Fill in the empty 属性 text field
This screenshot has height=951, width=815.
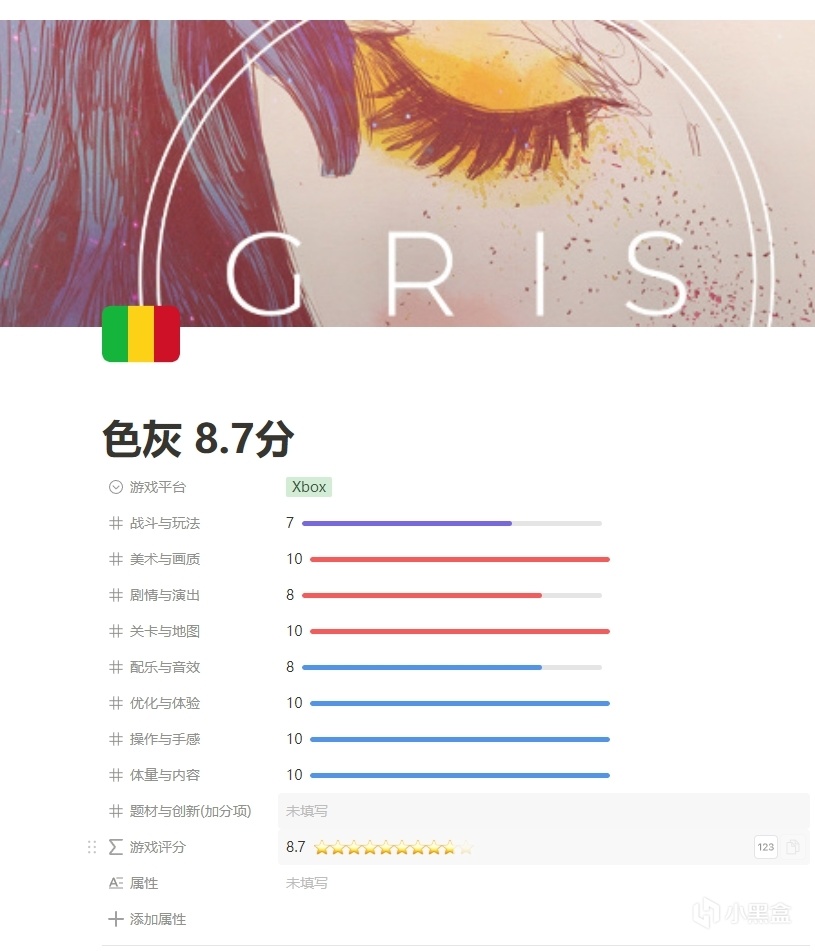coord(540,883)
